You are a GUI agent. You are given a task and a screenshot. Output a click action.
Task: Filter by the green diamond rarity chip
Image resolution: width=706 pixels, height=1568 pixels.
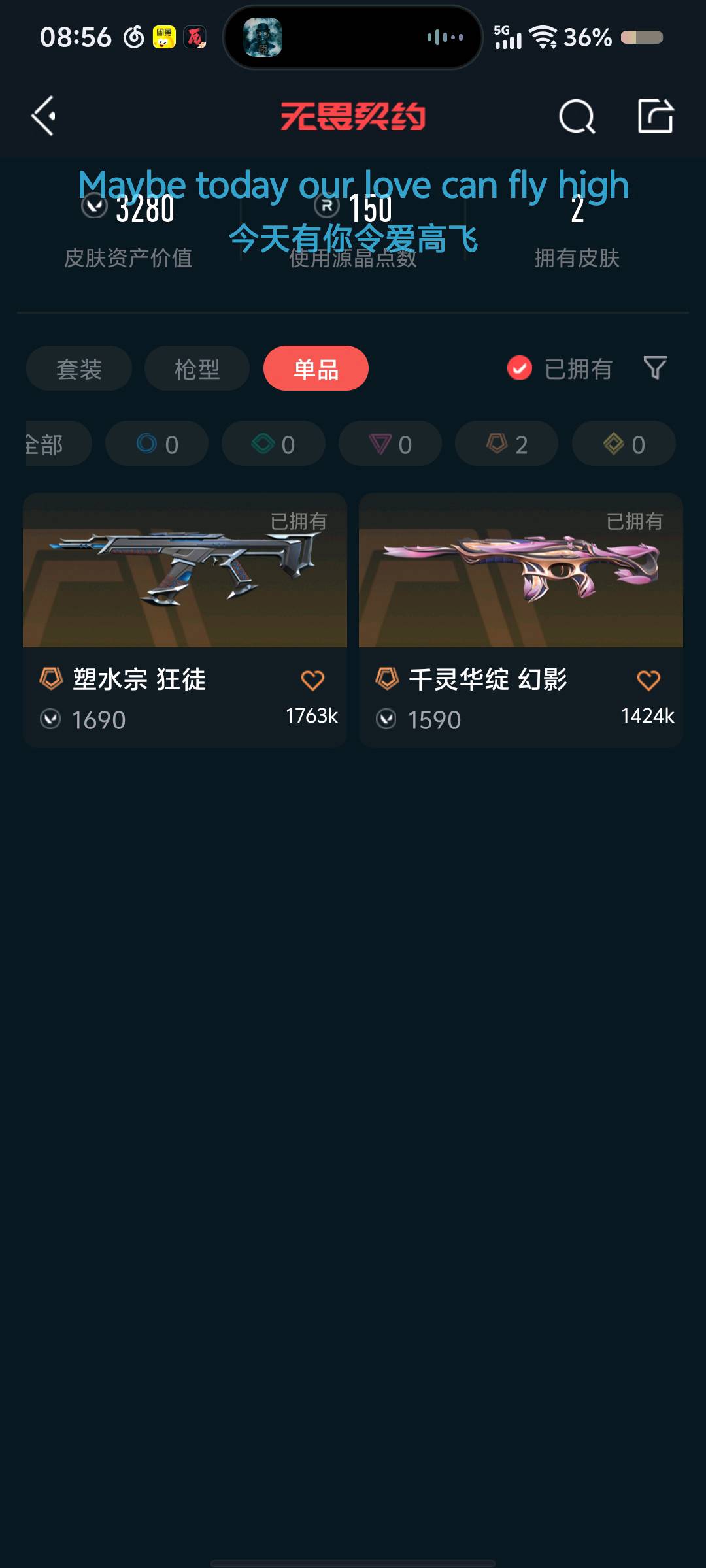tap(273, 444)
